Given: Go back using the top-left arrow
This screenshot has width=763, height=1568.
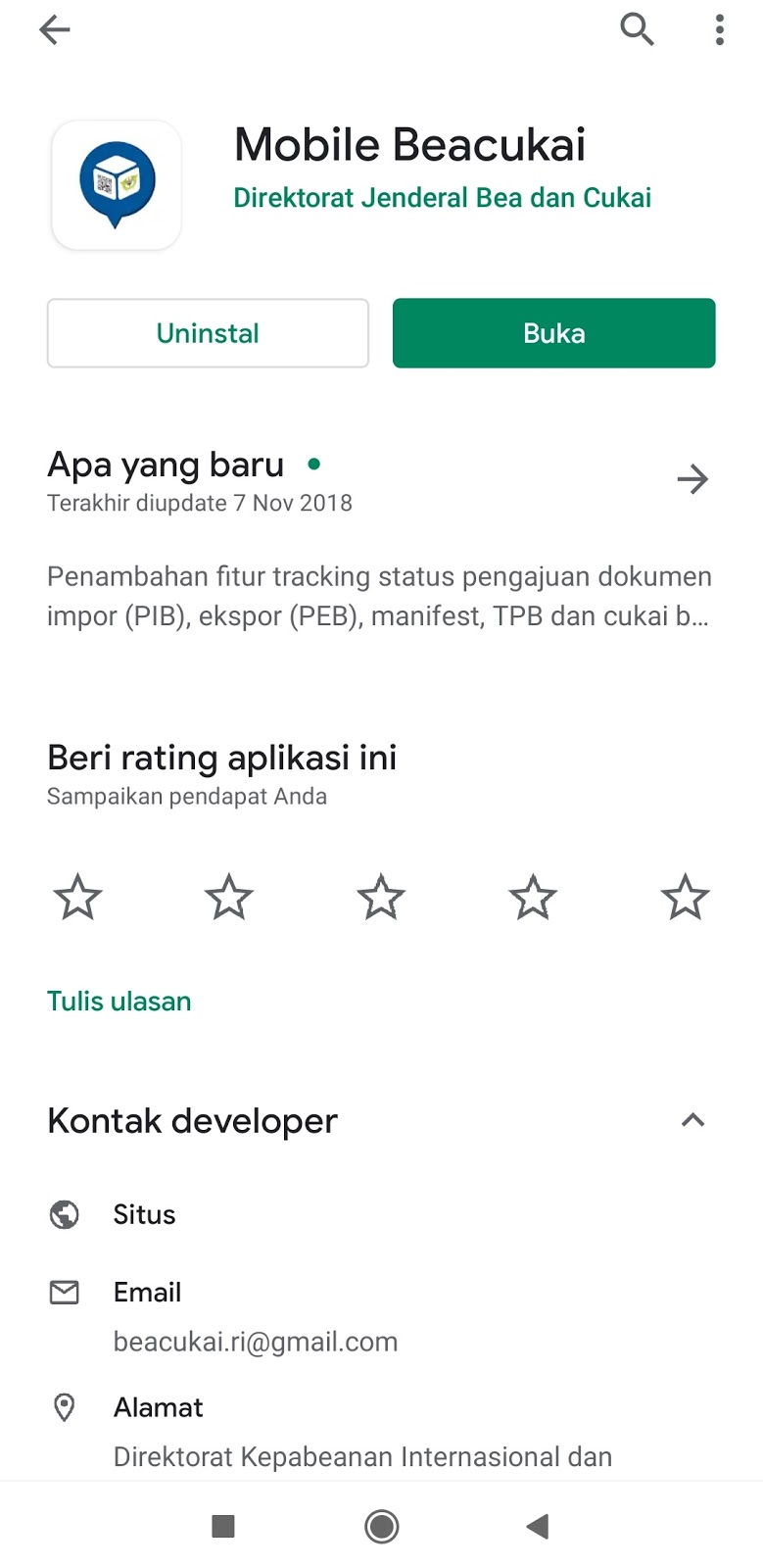Looking at the screenshot, I should (55, 30).
